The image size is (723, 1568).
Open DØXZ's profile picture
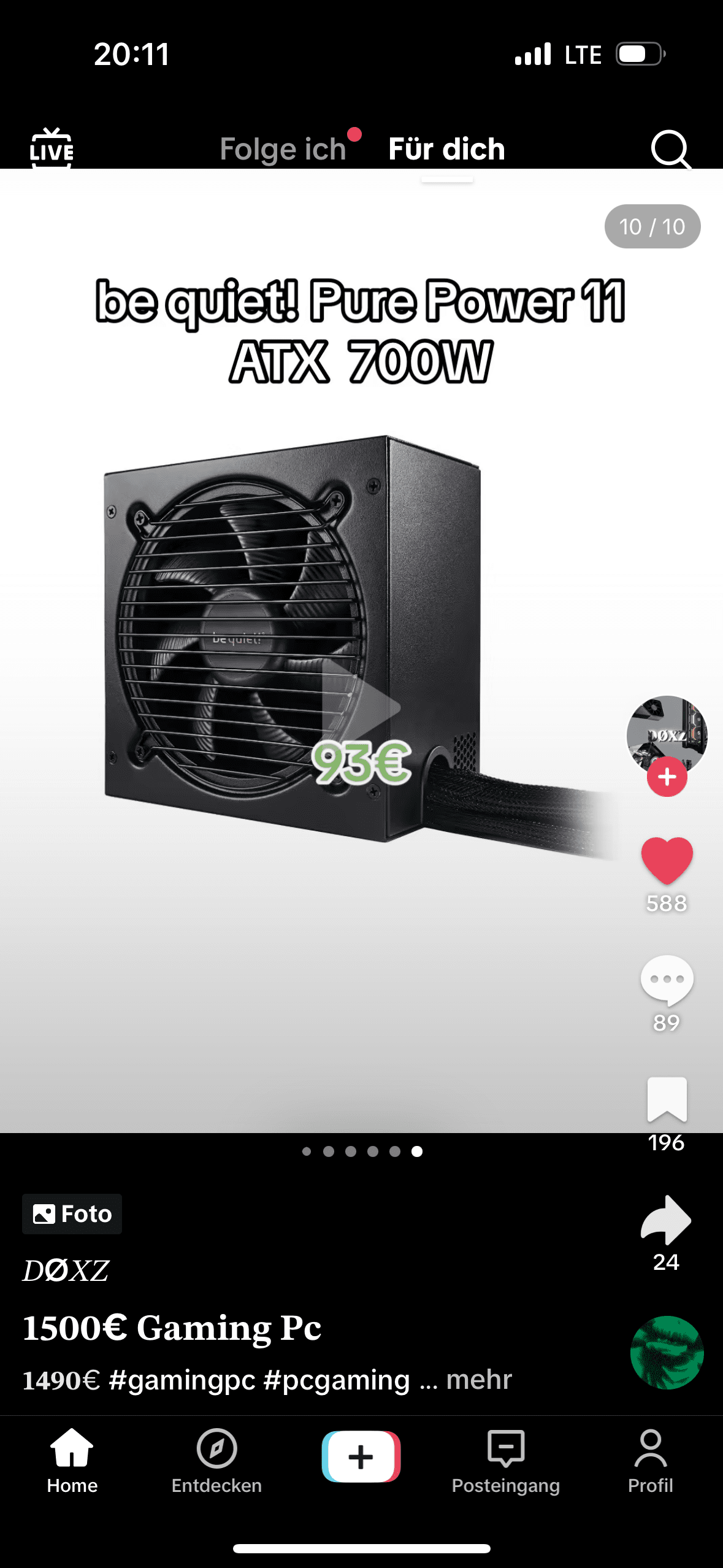(x=667, y=735)
